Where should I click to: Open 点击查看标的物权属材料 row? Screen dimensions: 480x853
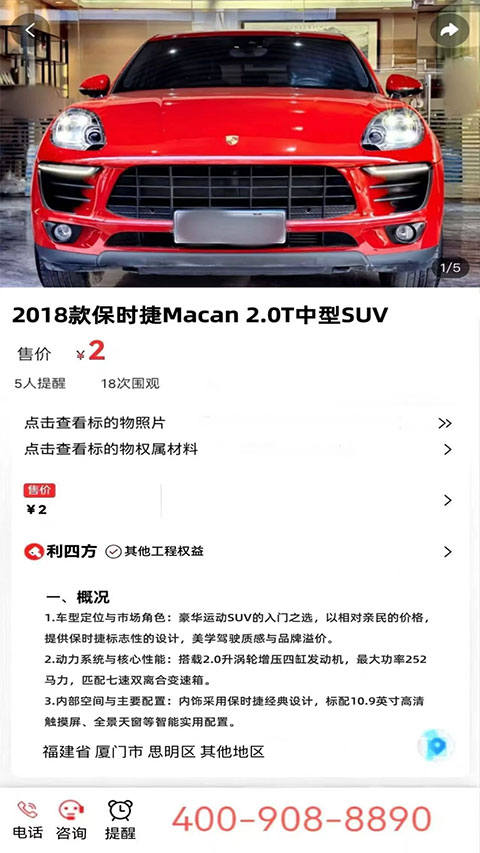pos(238,449)
